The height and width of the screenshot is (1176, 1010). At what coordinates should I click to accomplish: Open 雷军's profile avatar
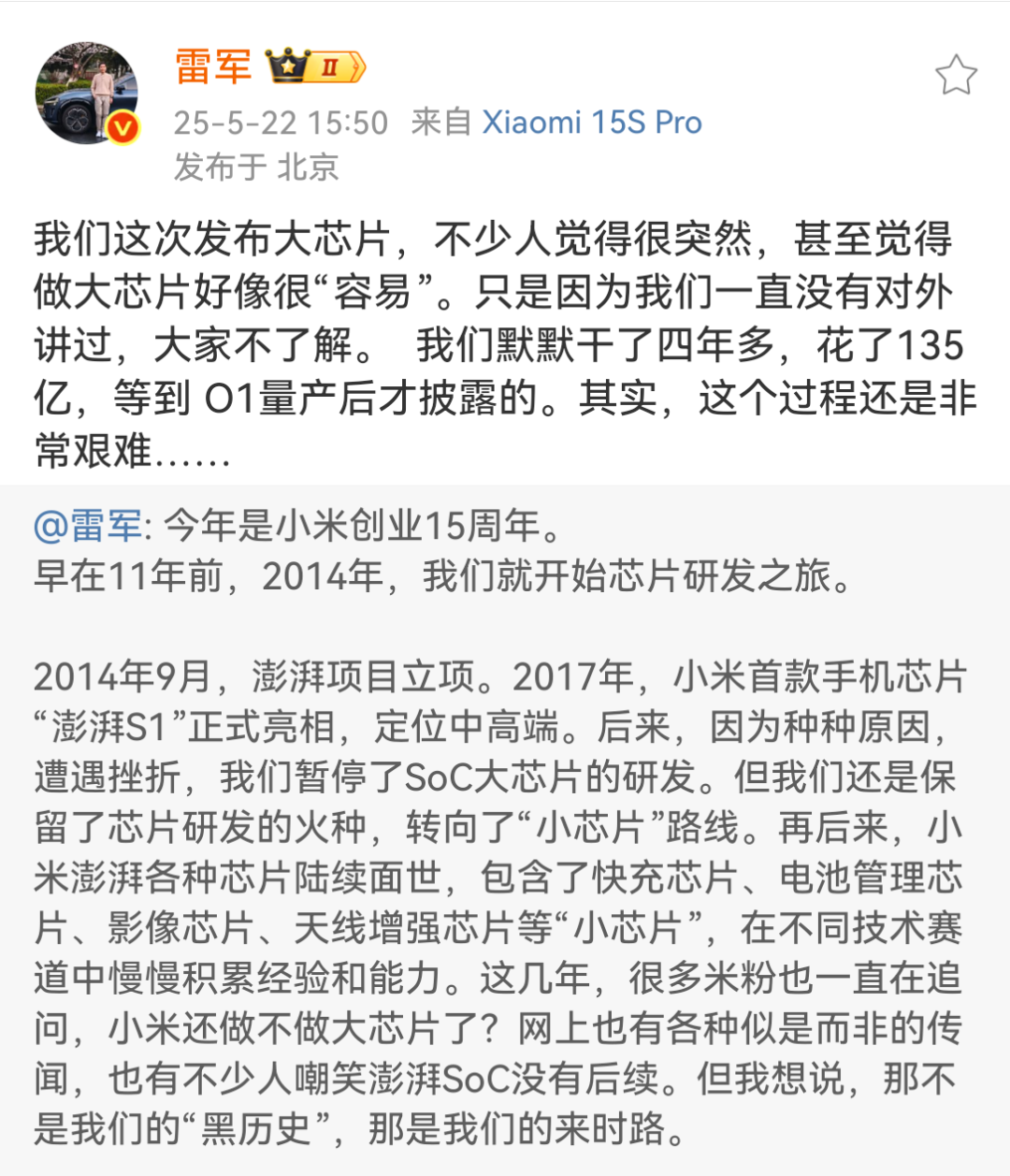click(x=87, y=93)
